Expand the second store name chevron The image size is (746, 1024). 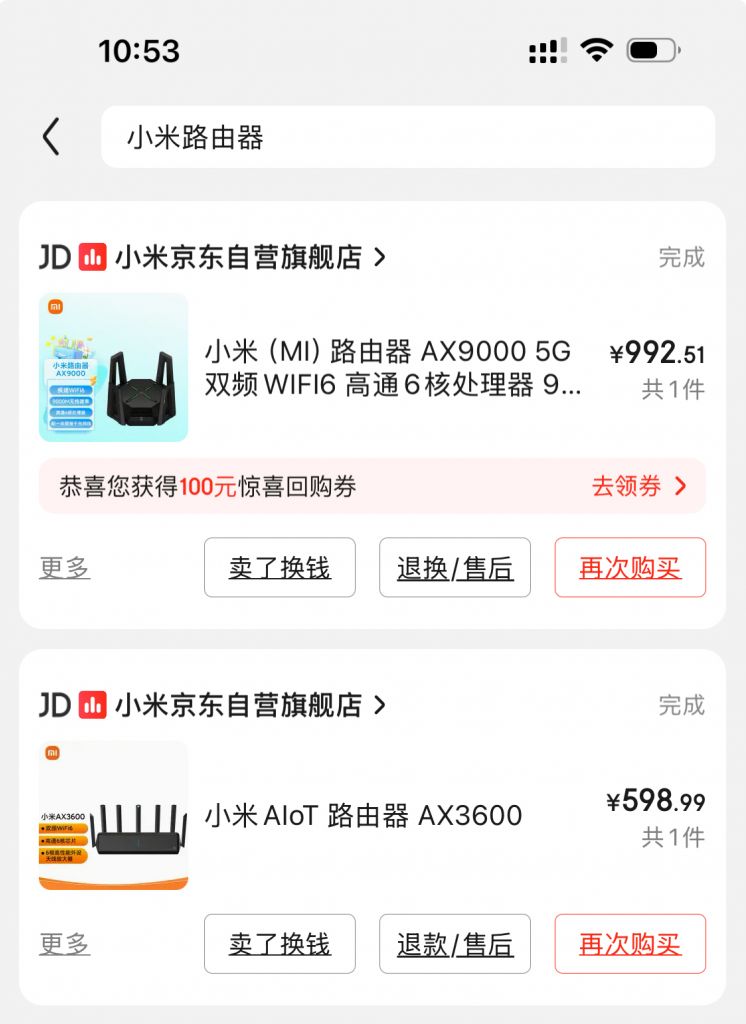click(x=380, y=704)
